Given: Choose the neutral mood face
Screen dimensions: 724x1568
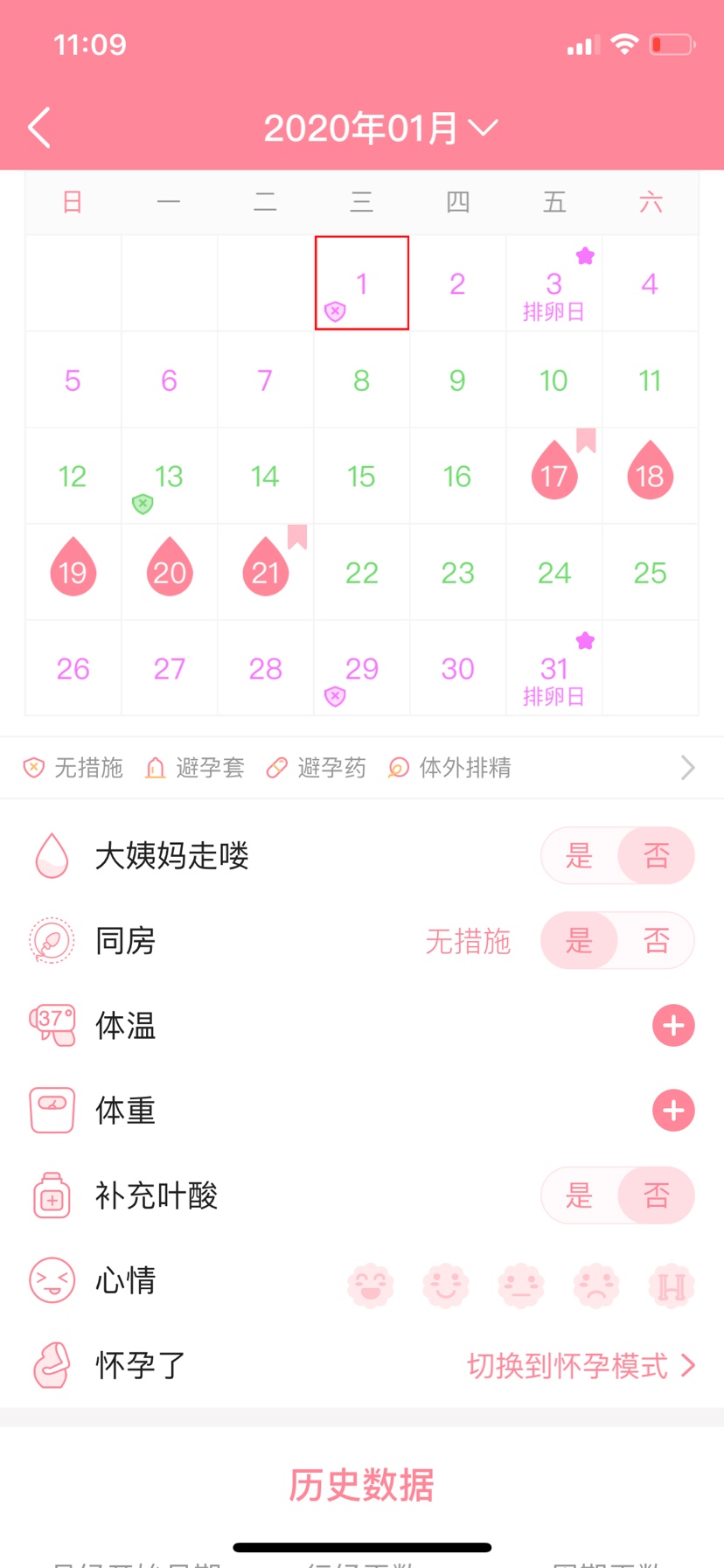Looking at the screenshot, I should 521,1286.
